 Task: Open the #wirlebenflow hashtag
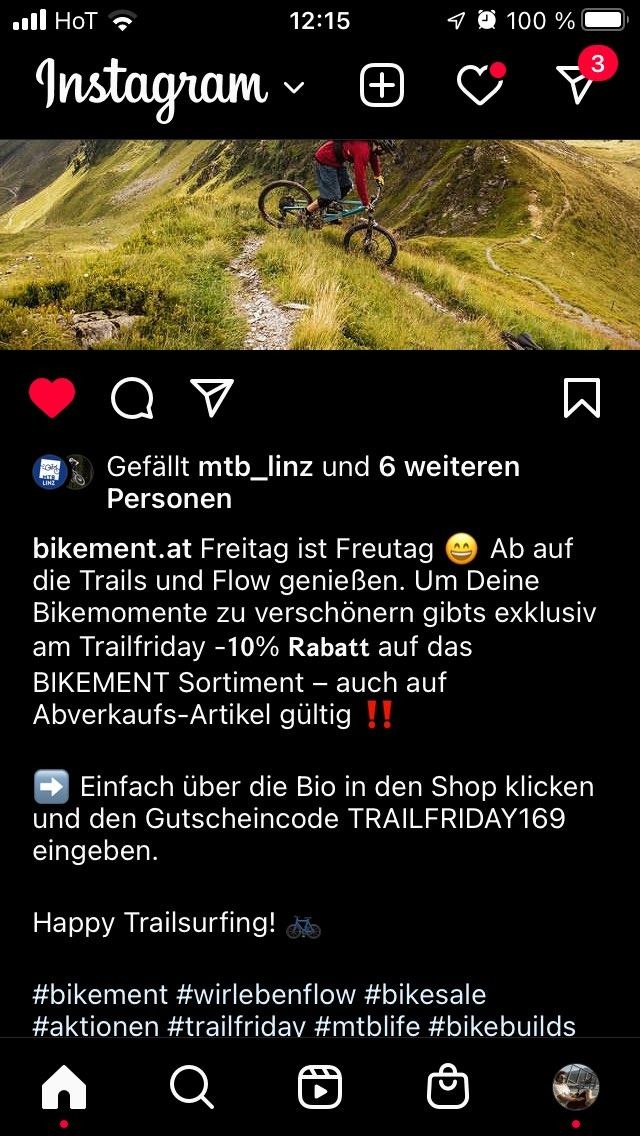click(266, 995)
